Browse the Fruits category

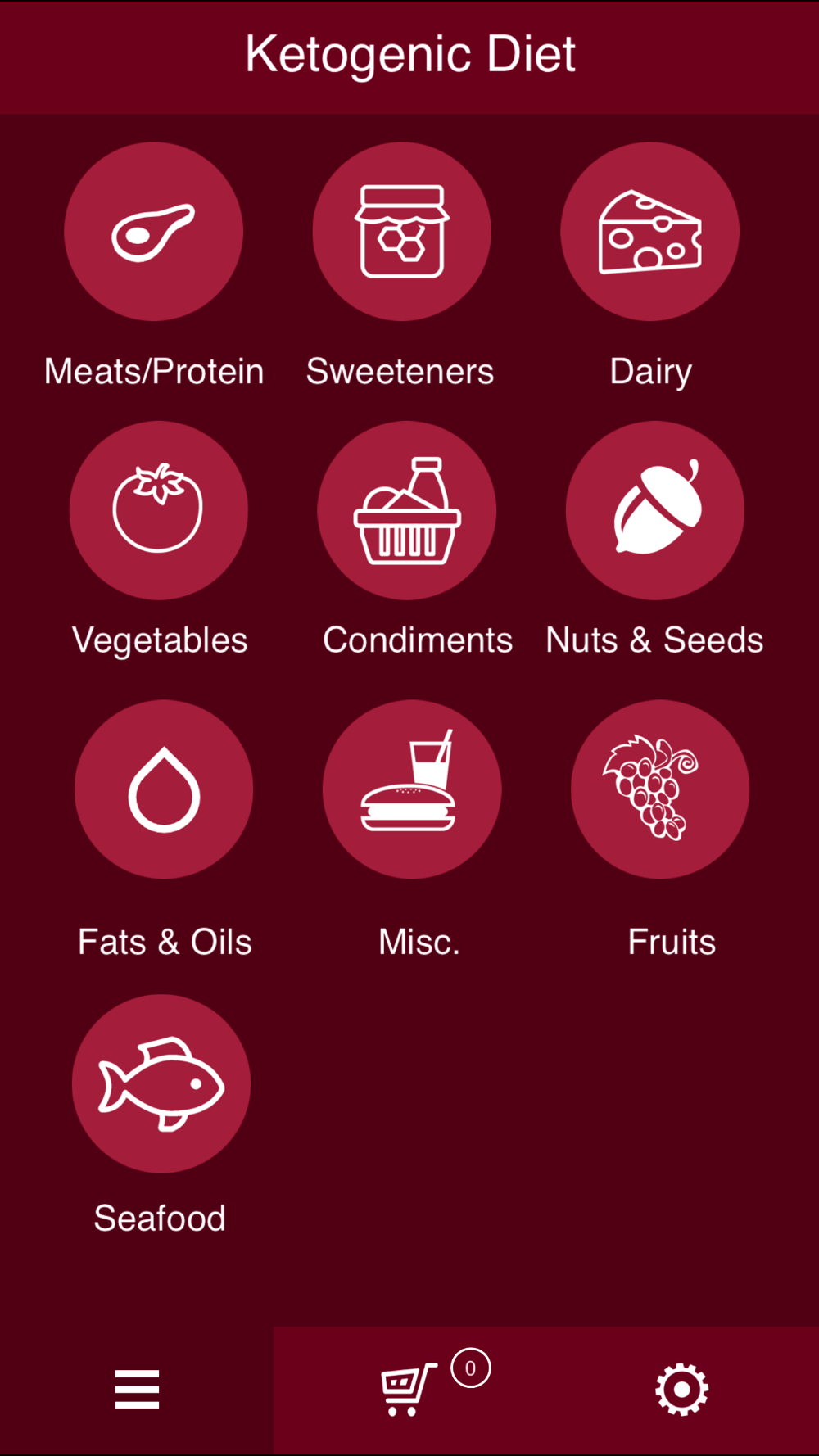pyautogui.click(x=660, y=789)
